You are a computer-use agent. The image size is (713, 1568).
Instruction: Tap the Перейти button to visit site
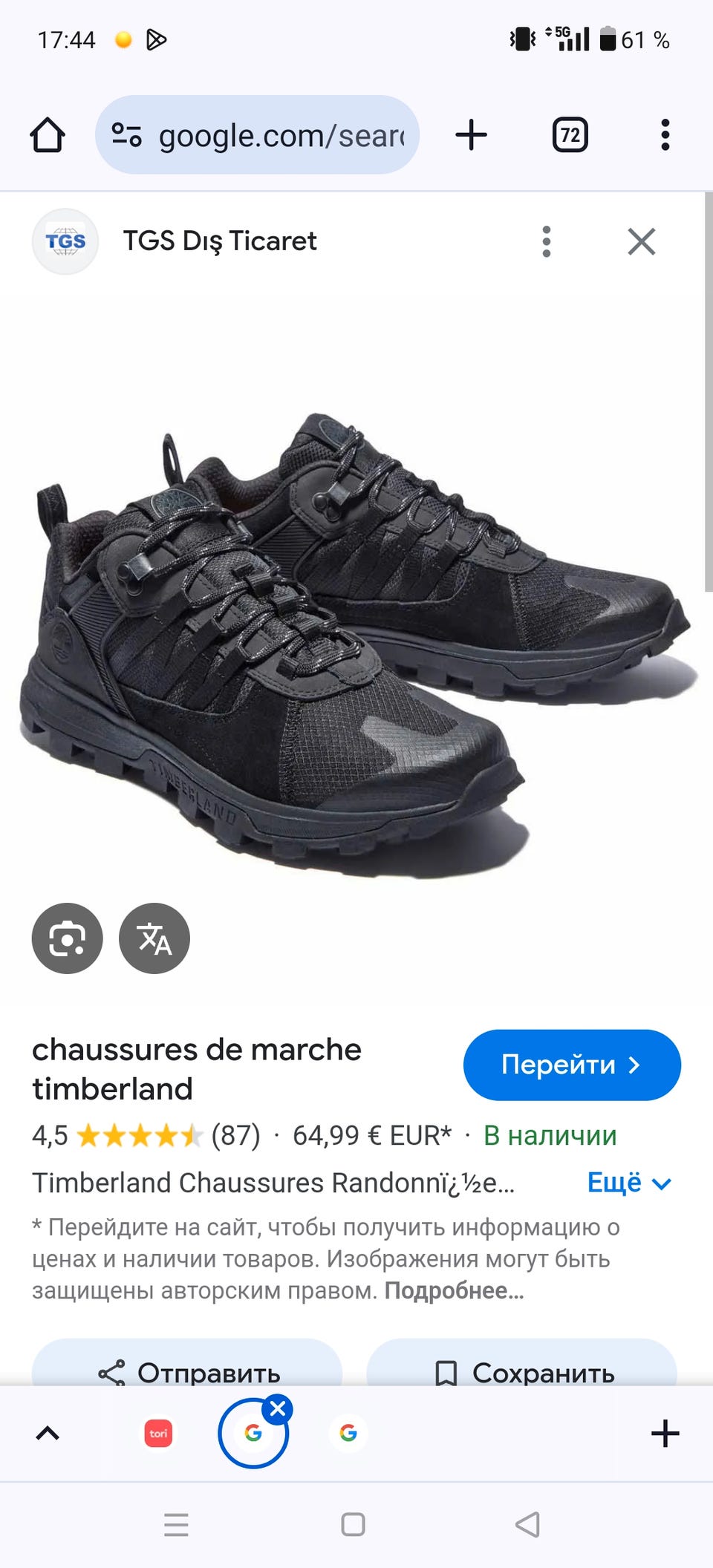point(571,1065)
